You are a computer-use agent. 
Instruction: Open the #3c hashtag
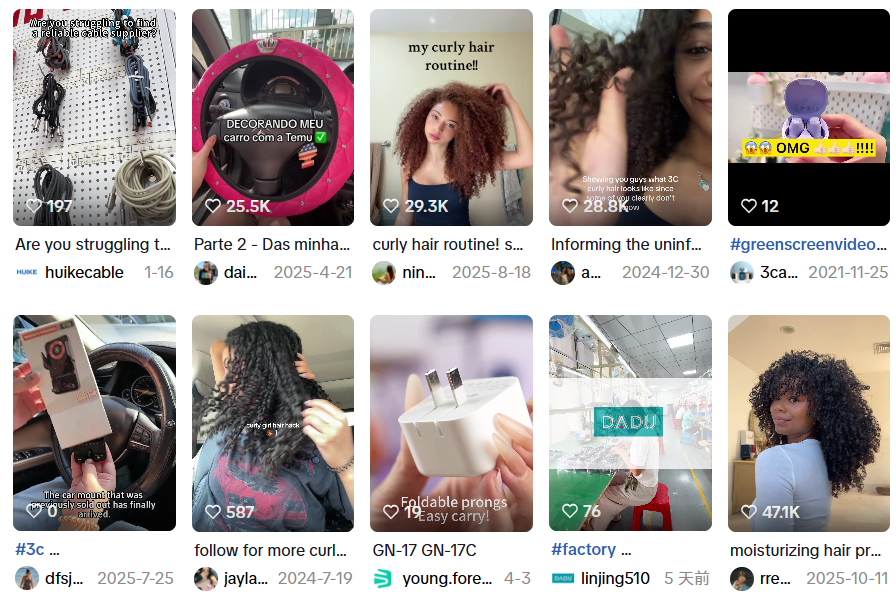pos(30,549)
